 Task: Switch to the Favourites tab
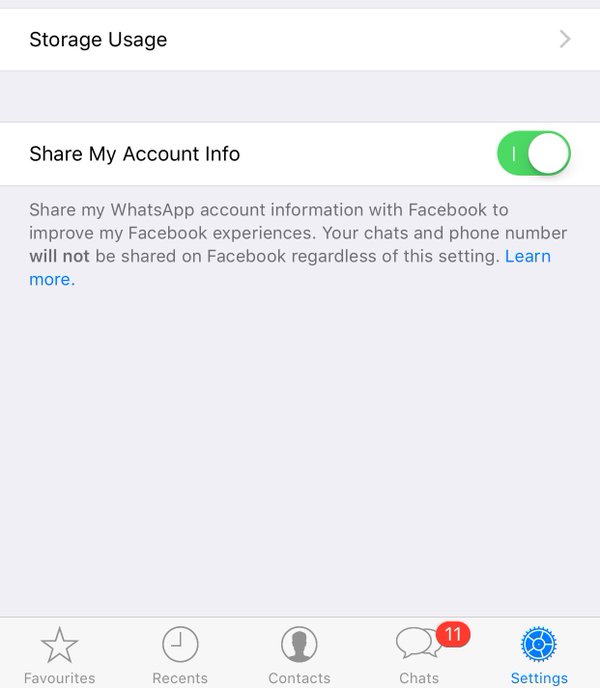(60, 655)
